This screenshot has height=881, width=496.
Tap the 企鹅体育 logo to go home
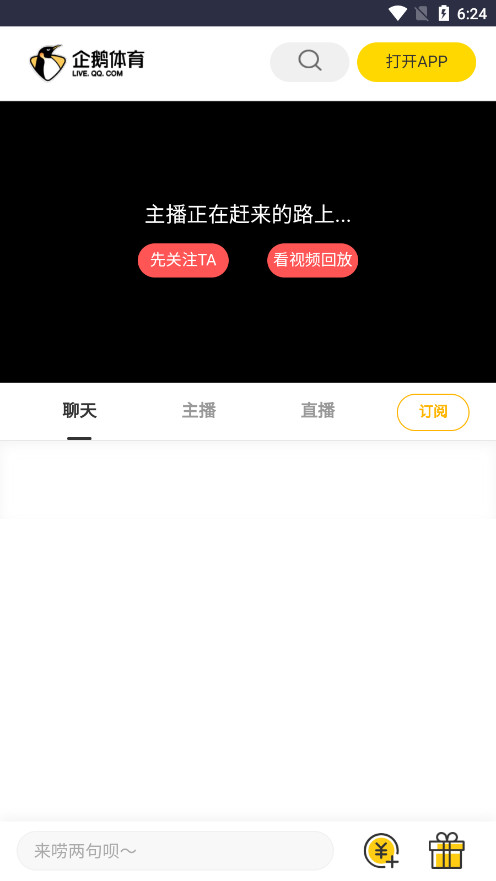87,62
